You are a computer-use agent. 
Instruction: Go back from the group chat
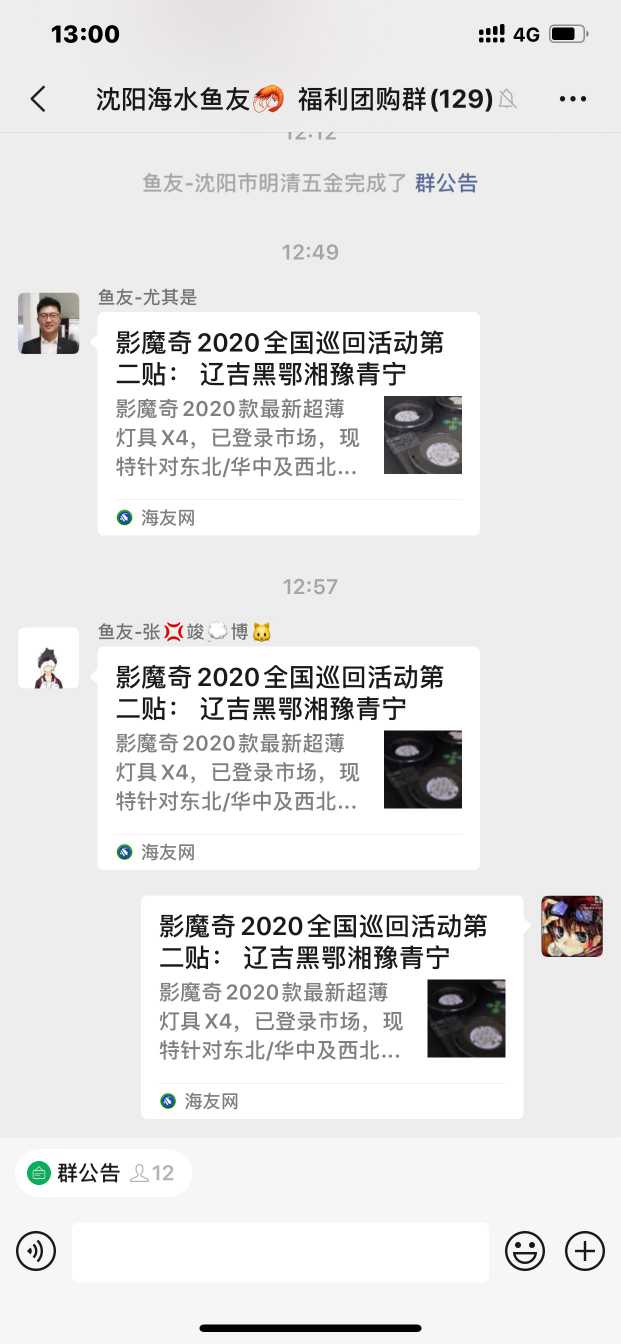point(38,99)
